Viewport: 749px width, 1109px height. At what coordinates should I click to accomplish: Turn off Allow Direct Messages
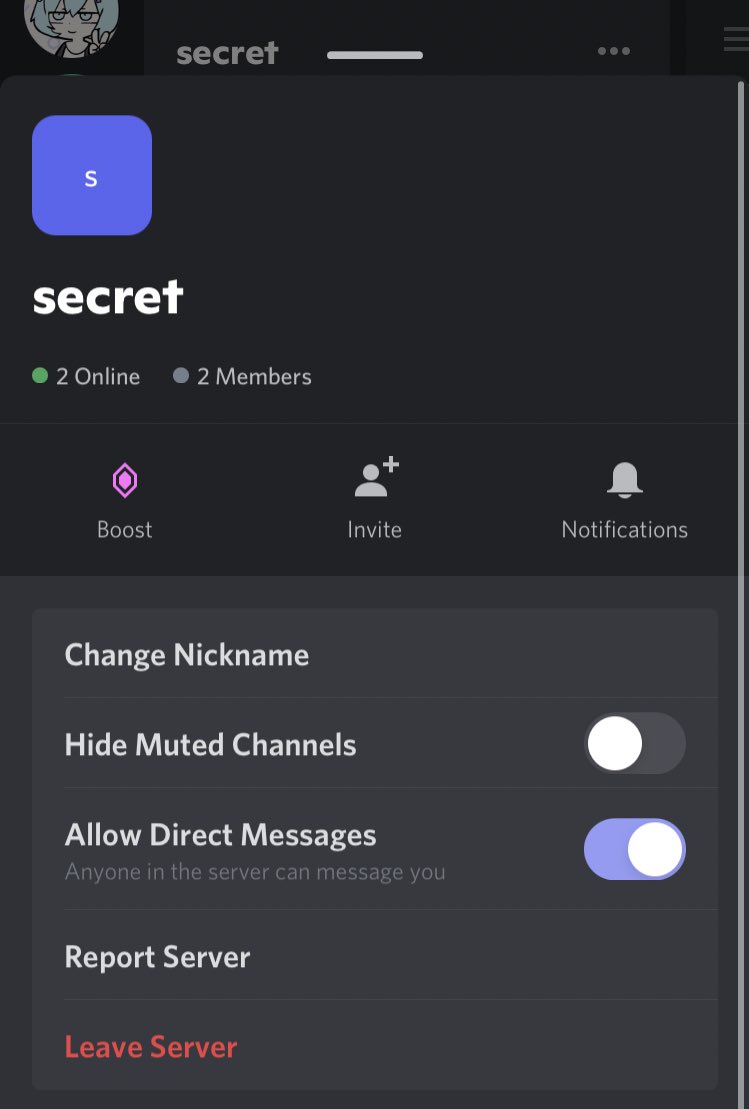tap(634, 849)
